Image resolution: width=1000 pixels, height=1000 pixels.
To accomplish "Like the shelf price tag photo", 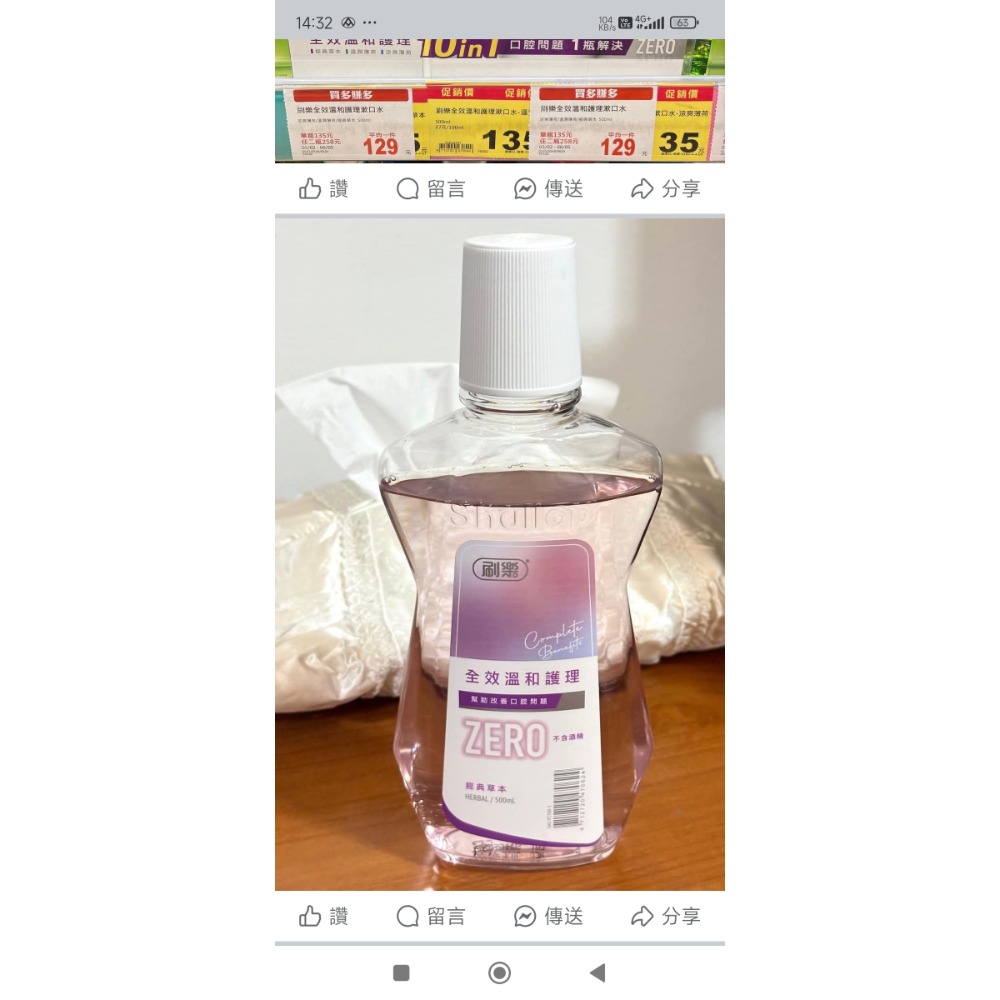I will pyautogui.click(x=324, y=189).
